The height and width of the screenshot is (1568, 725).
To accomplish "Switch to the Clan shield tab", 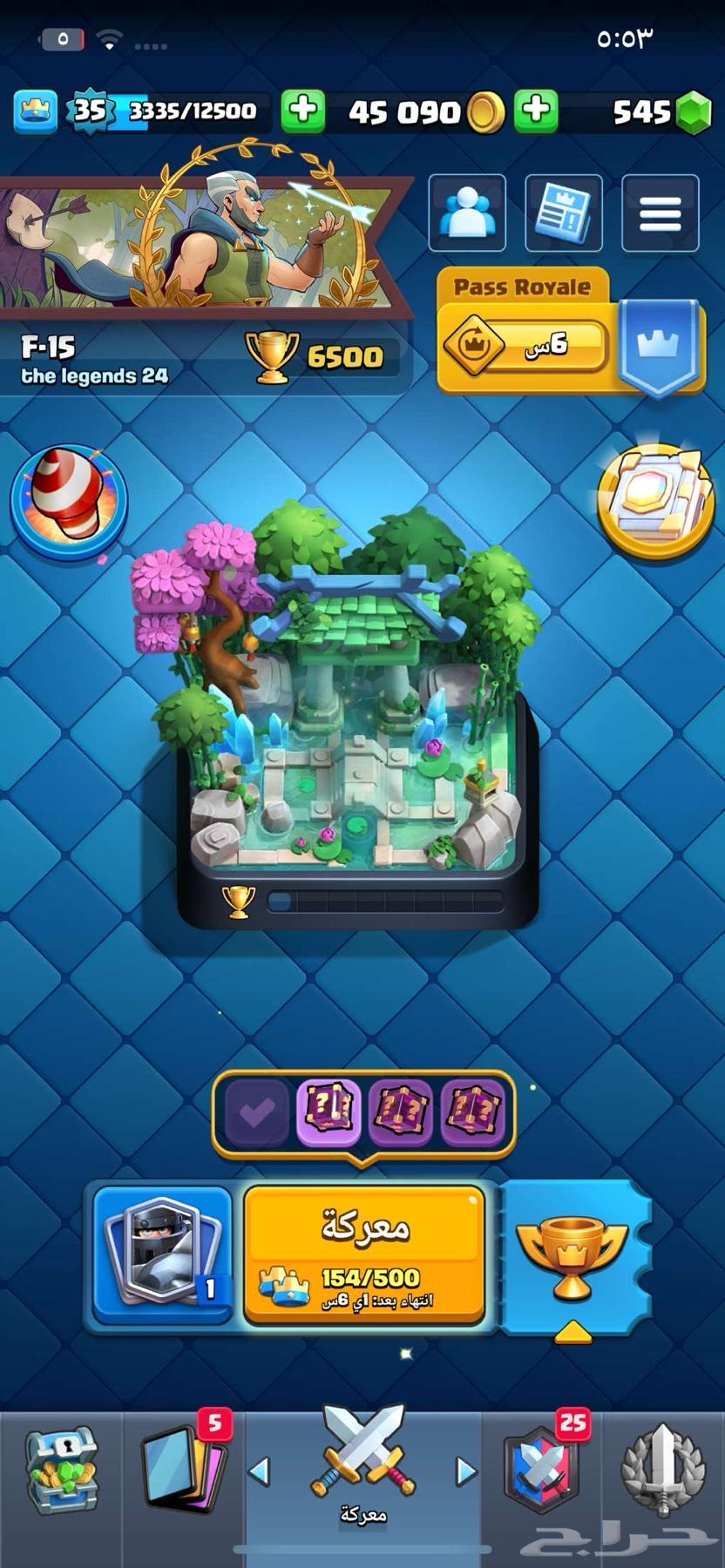I will tap(542, 1470).
